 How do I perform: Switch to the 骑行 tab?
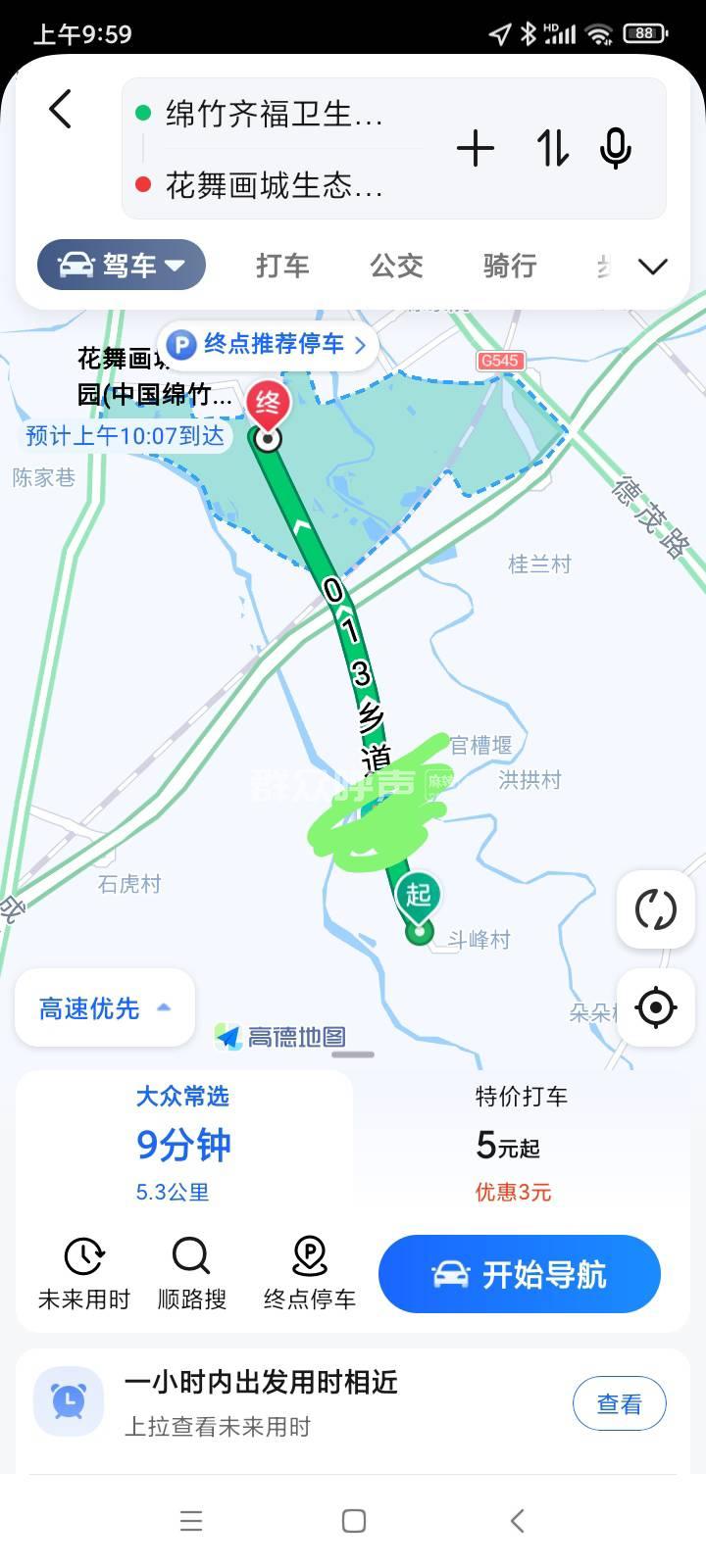[x=510, y=266]
